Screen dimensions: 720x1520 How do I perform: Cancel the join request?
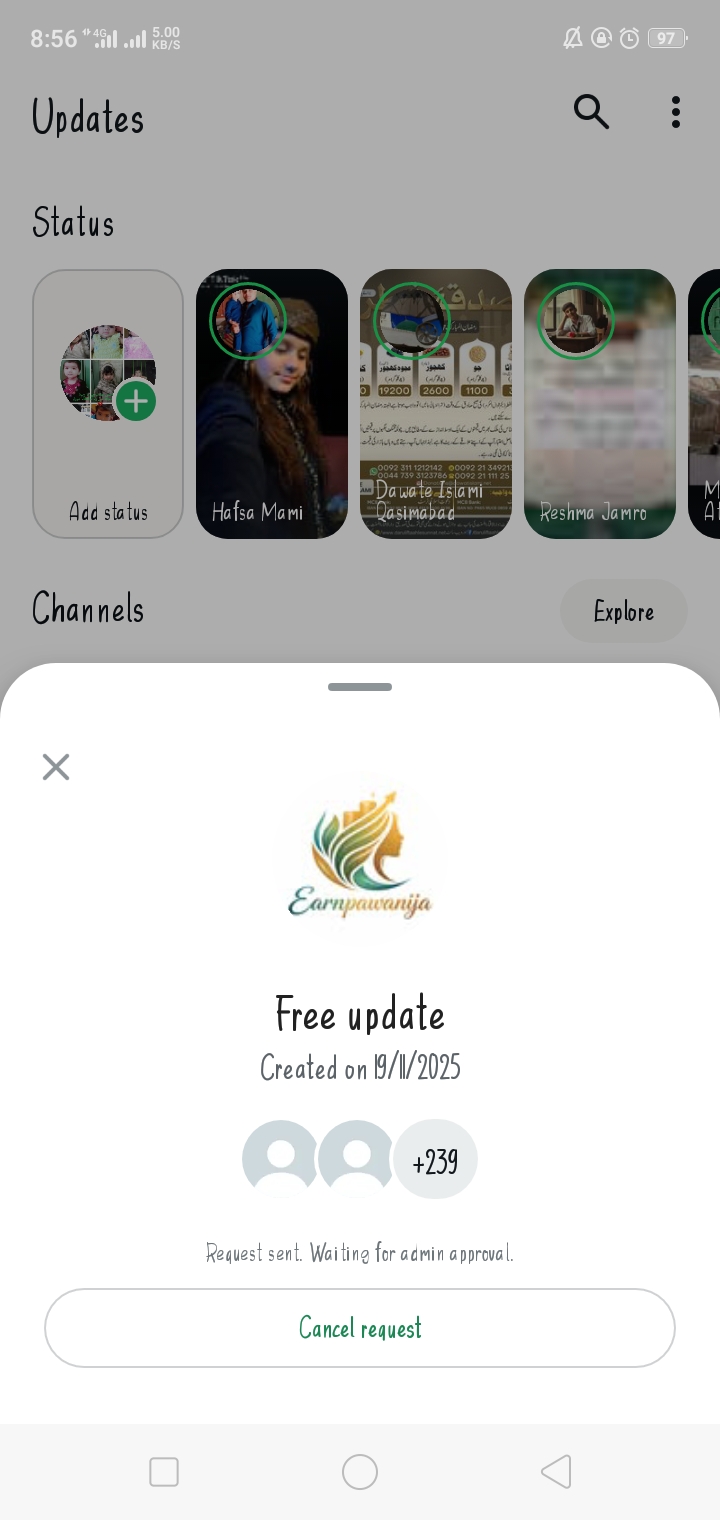(360, 1327)
